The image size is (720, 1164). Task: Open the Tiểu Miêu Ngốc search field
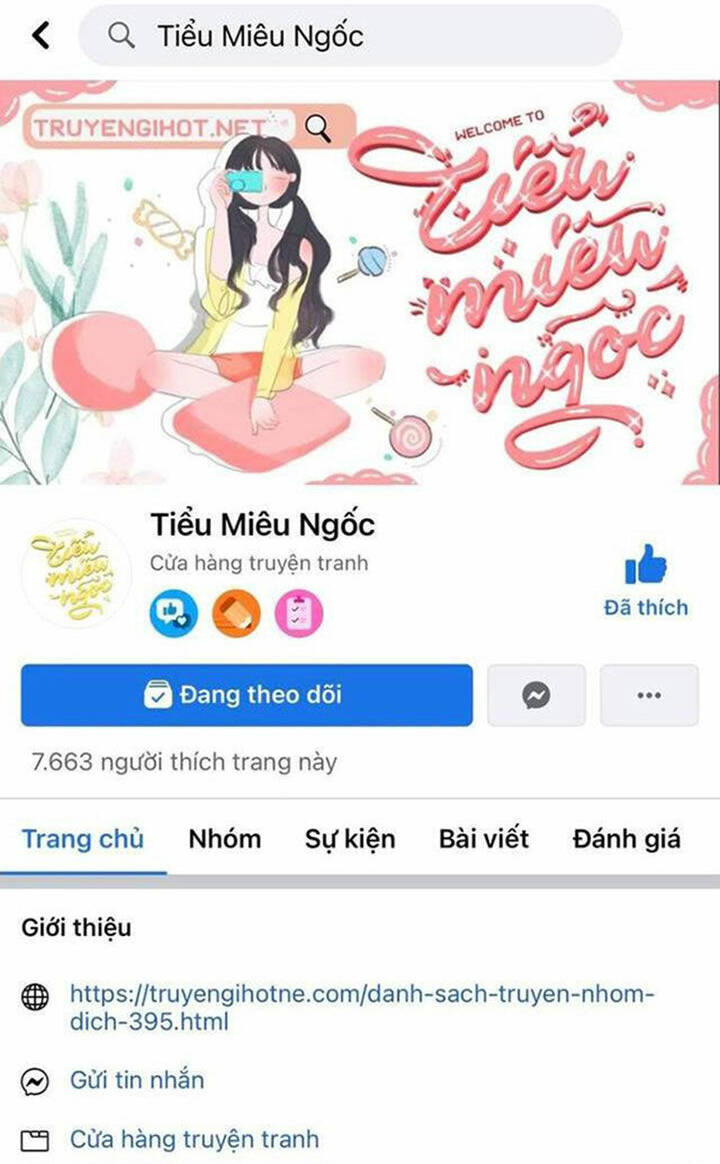click(350, 36)
